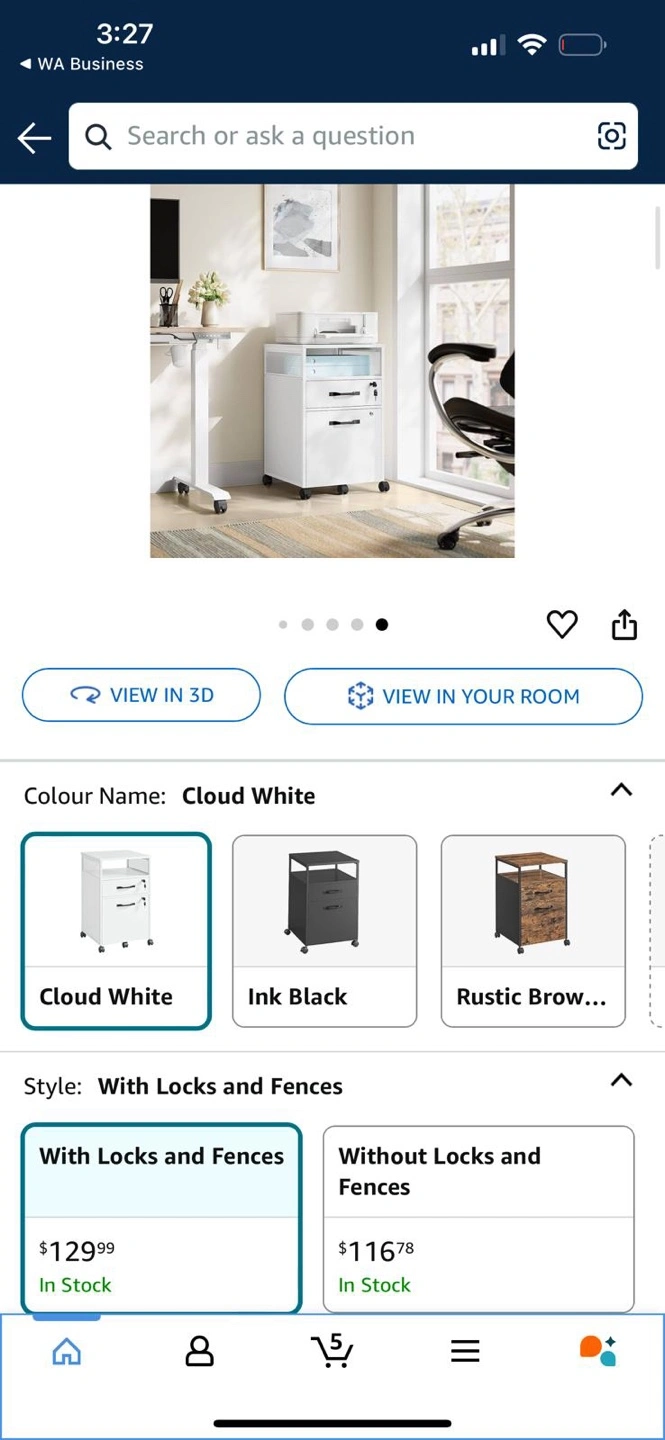This screenshot has height=1440, width=665.
Task: Return to WA Business app
Action: point(81,64)
